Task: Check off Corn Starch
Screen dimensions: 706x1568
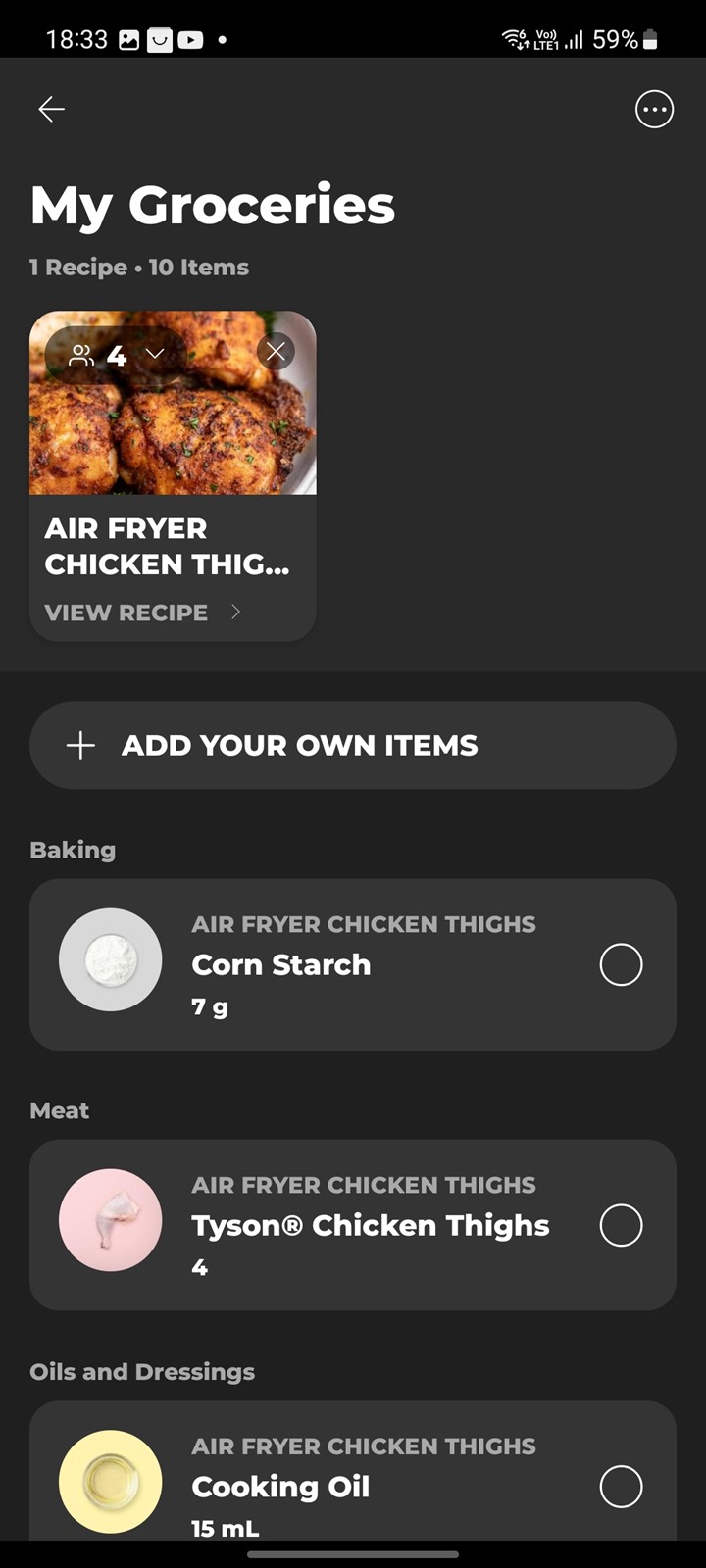Action: tap(621, 964)
